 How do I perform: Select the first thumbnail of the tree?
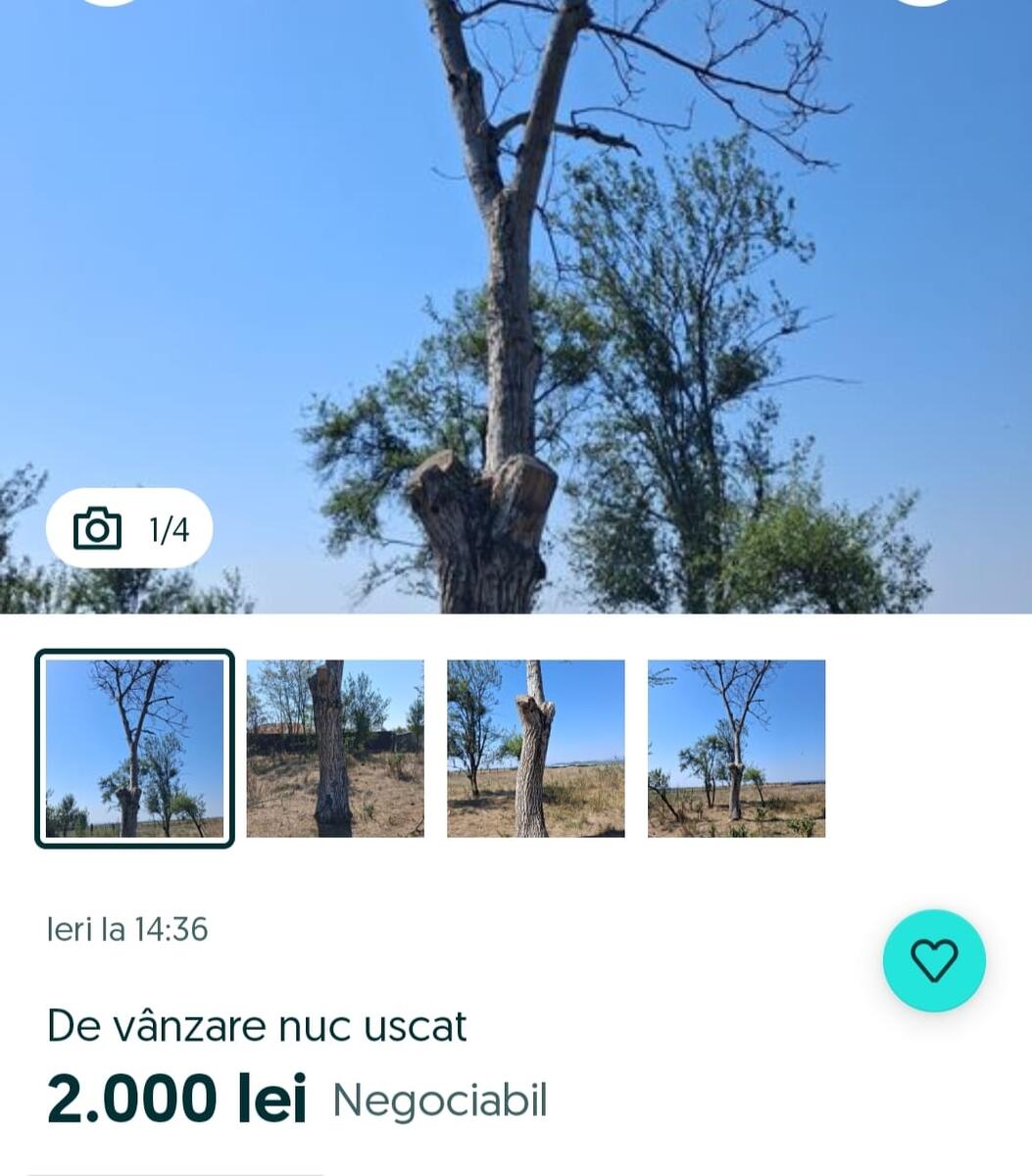point(134,749)
